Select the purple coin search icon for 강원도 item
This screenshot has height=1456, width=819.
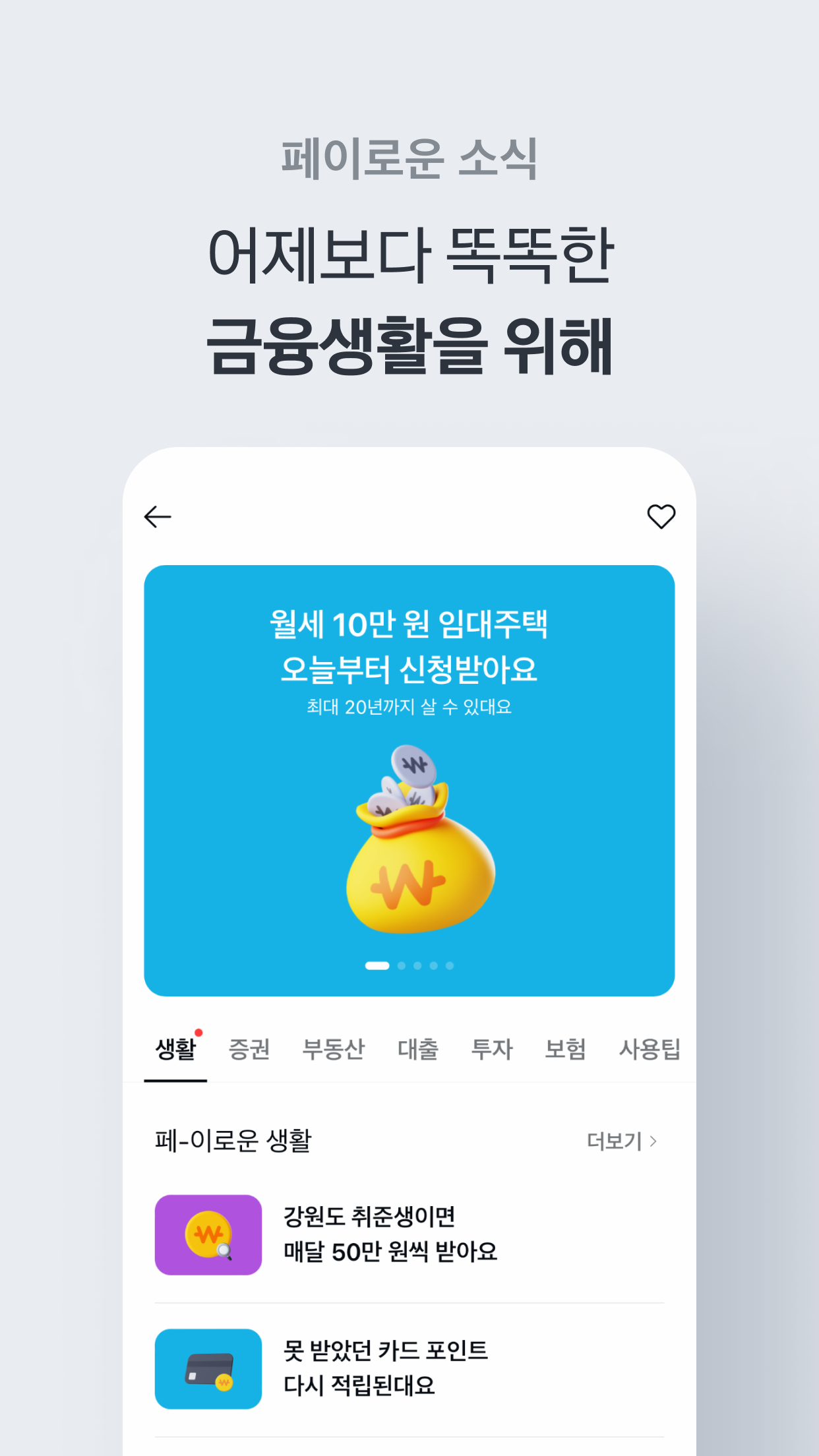(208, 1234)
